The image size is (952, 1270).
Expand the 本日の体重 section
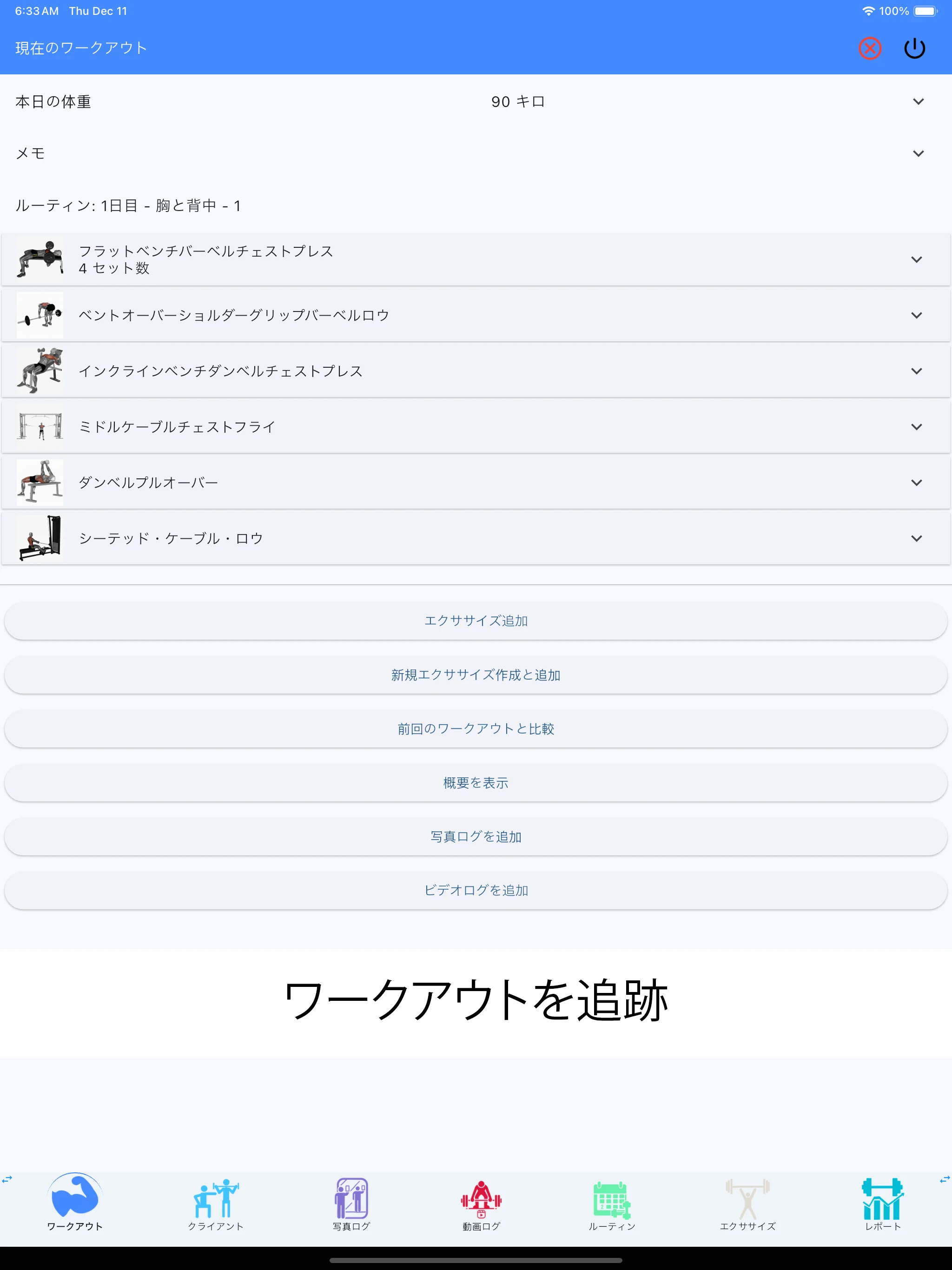click(919, 101)
